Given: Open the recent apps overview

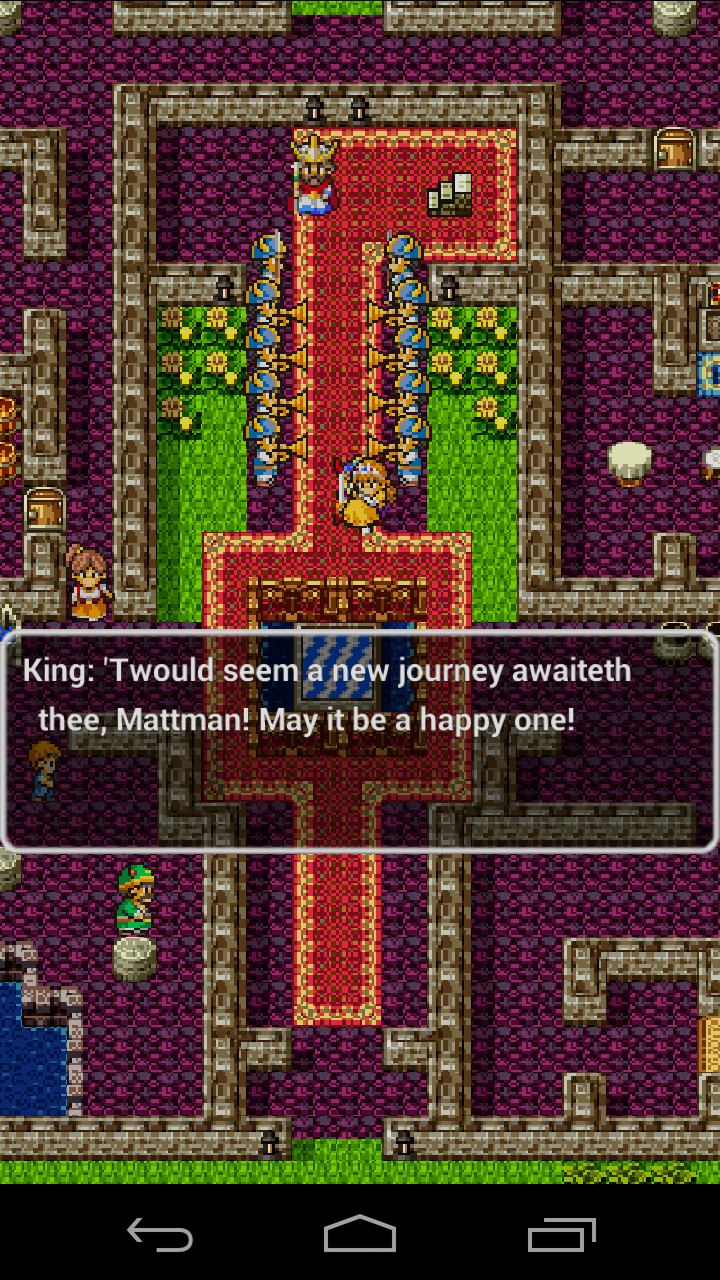Looking at the screenshot, I should point(561,1235).
